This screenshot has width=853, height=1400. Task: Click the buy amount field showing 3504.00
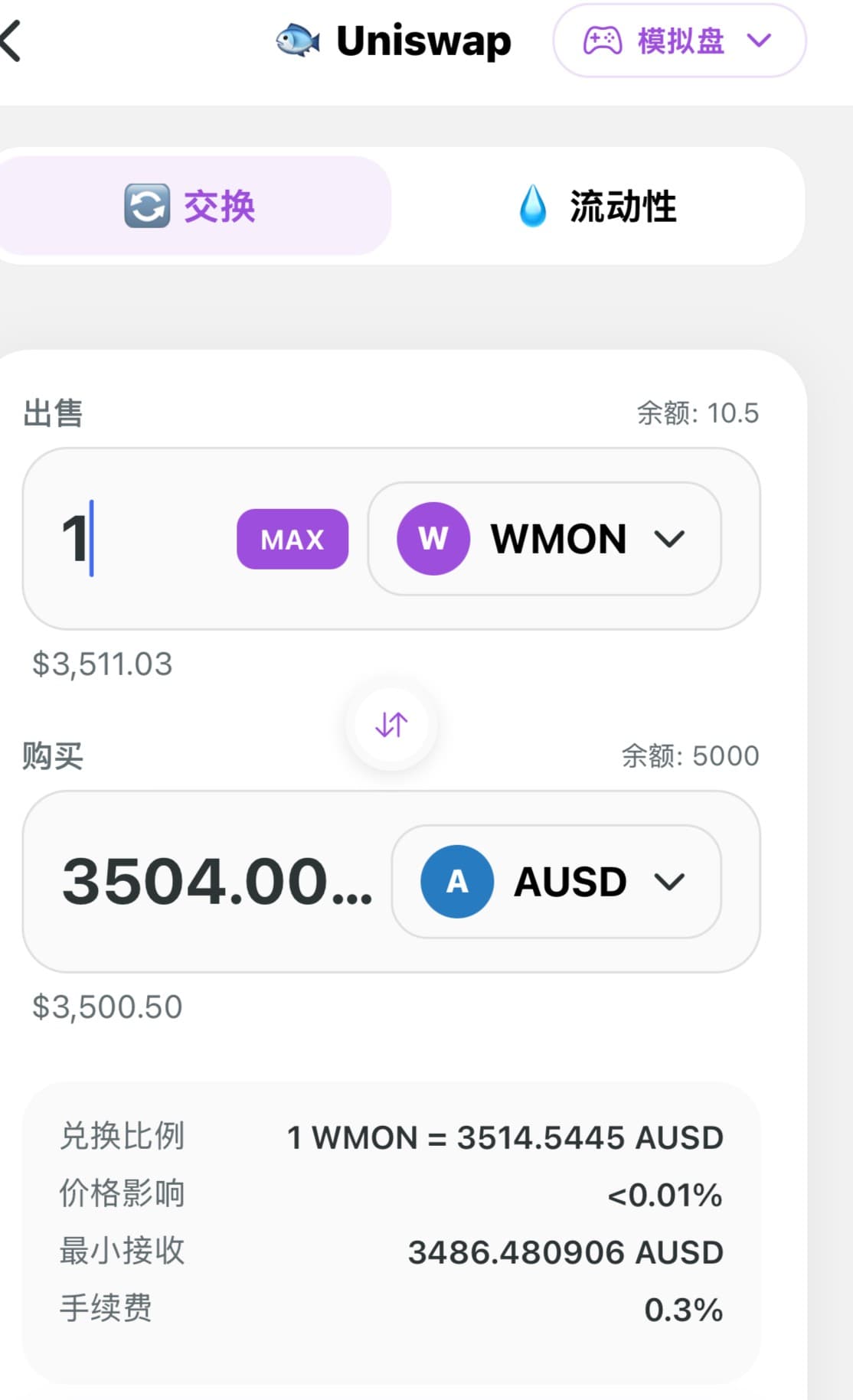(214, 881)
